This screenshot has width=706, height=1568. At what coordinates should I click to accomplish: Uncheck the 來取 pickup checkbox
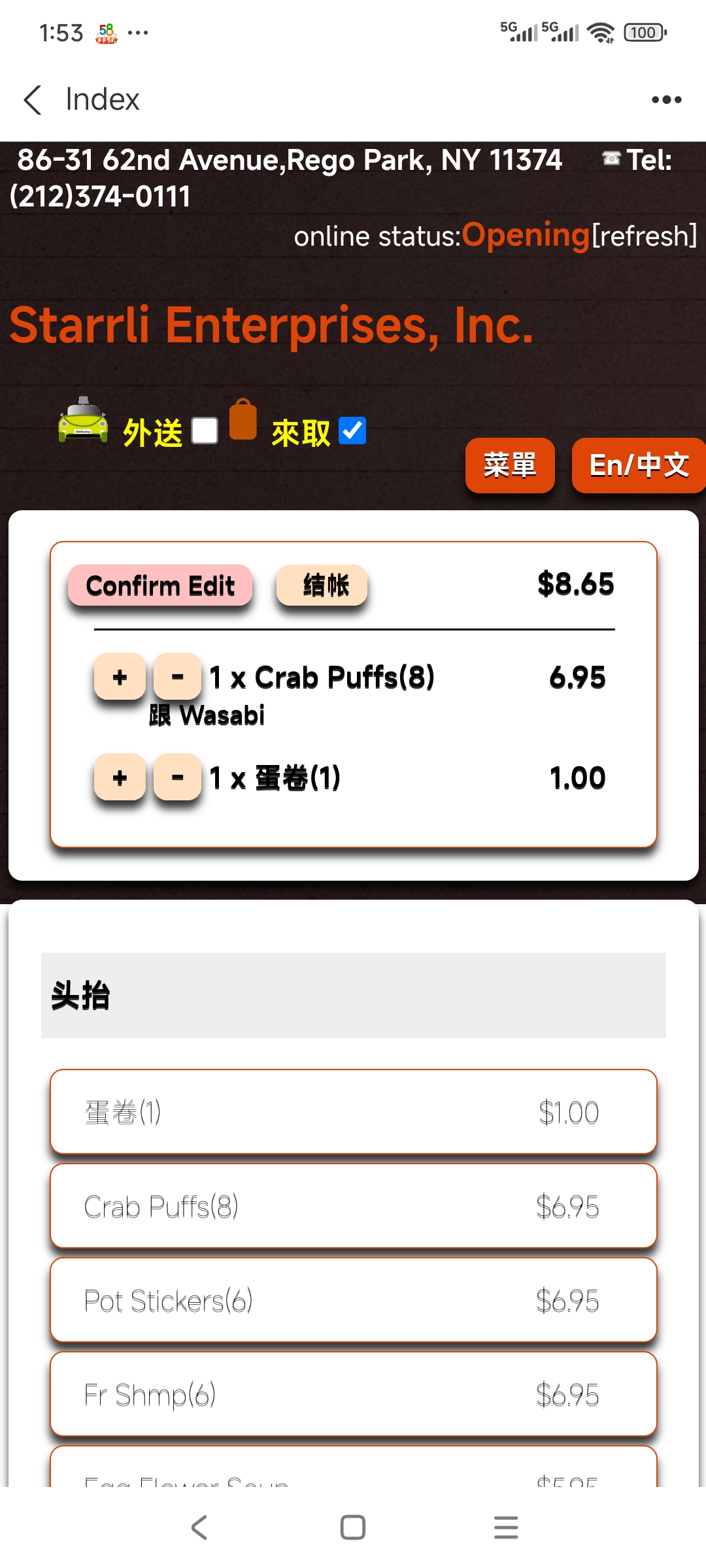(x=352, y=431)
